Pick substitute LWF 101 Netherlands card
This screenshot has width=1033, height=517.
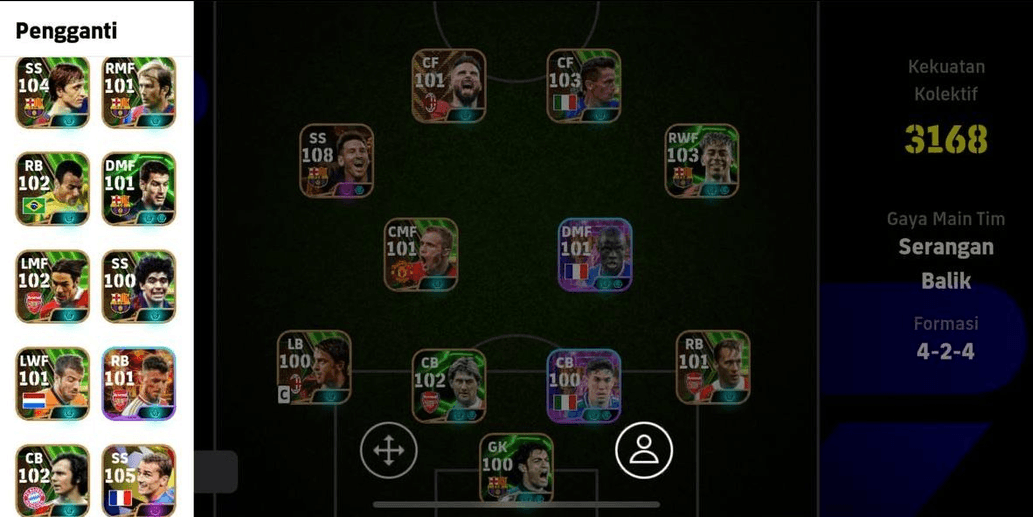52,383
